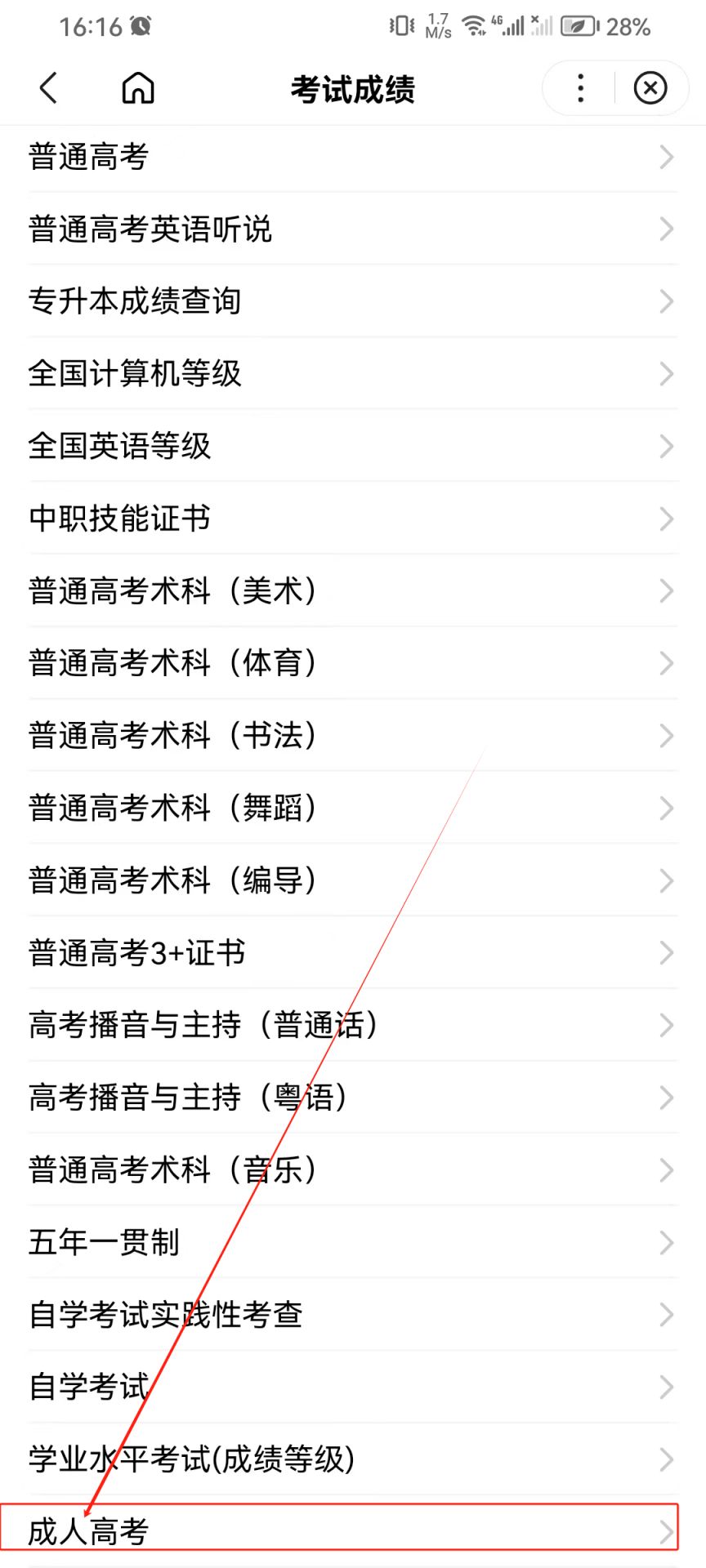
Task: Go back using the top-left arrow
Action: (48, 88)
